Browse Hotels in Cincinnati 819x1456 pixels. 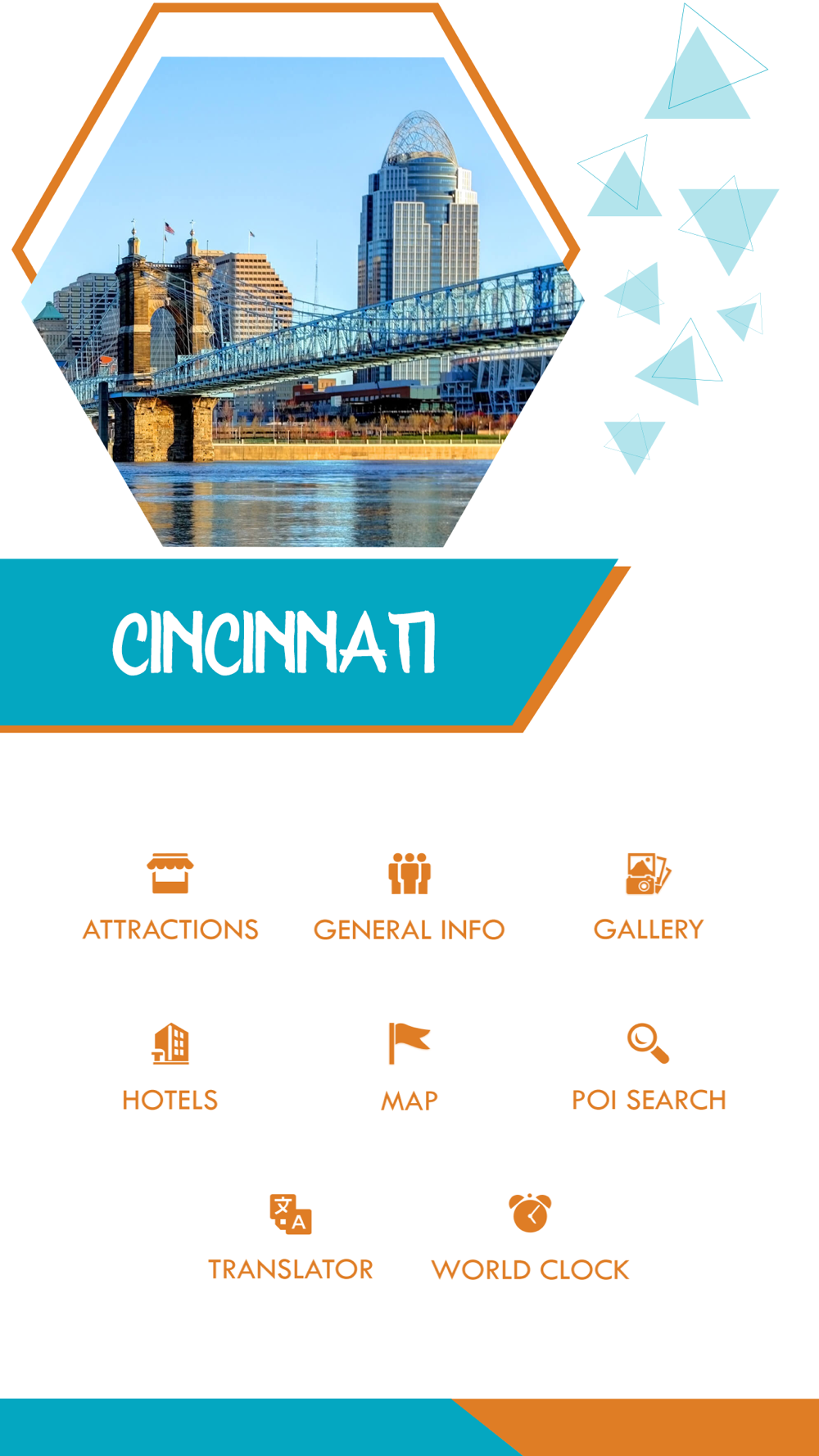[x=170, y=1068]
